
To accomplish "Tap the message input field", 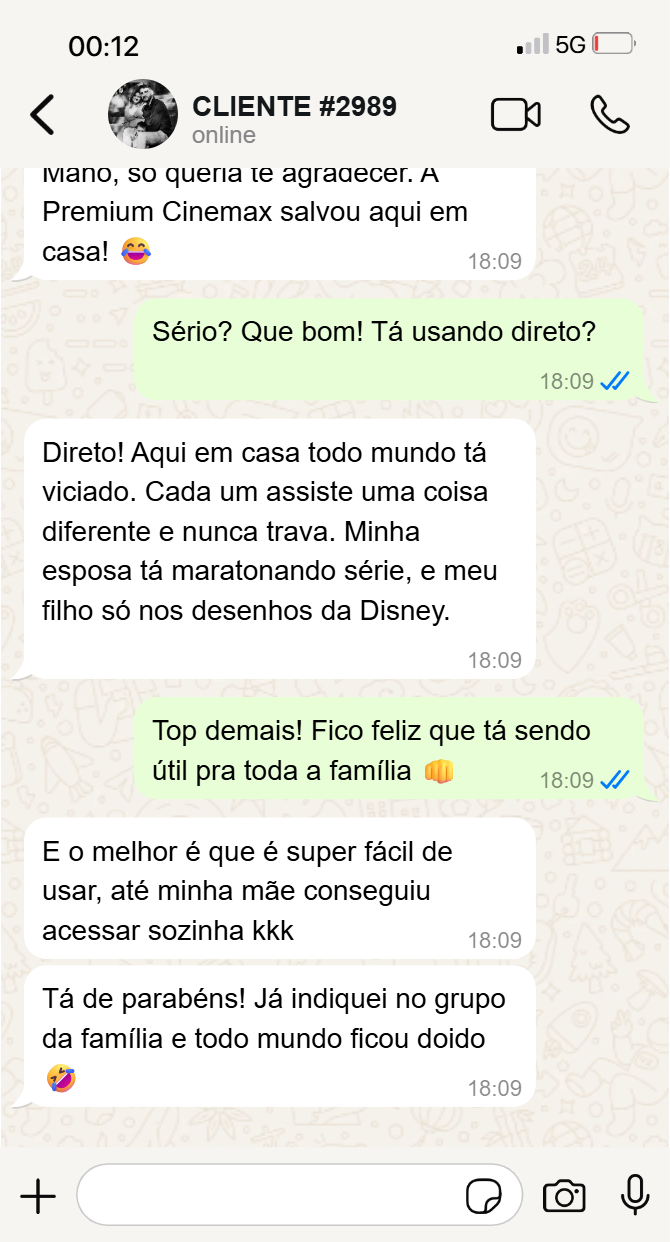I will pos(270,1195).
